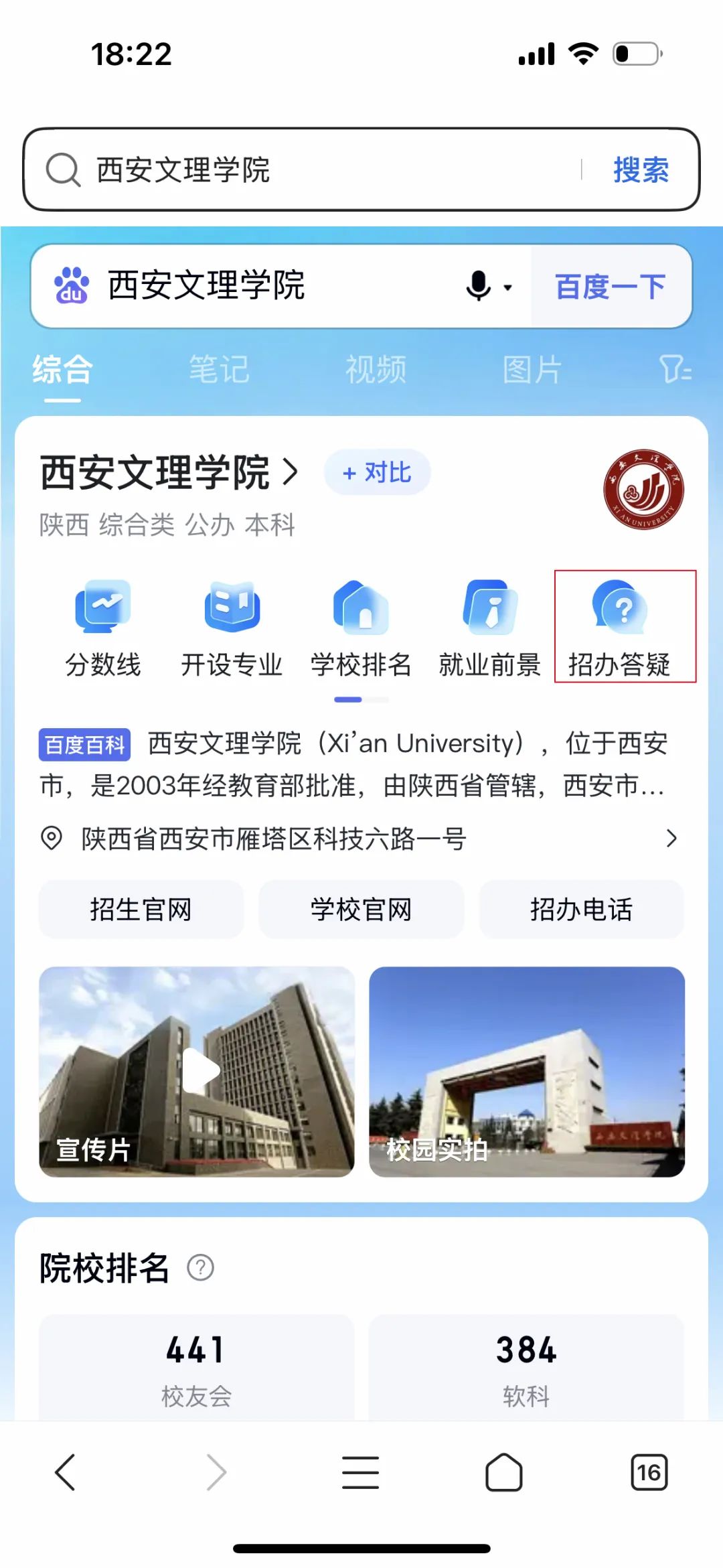Image resolution: width=723 pixels, height=1568 pixels.
Task: Visit the 招生官网 admissions site
Action: [141, 910]
